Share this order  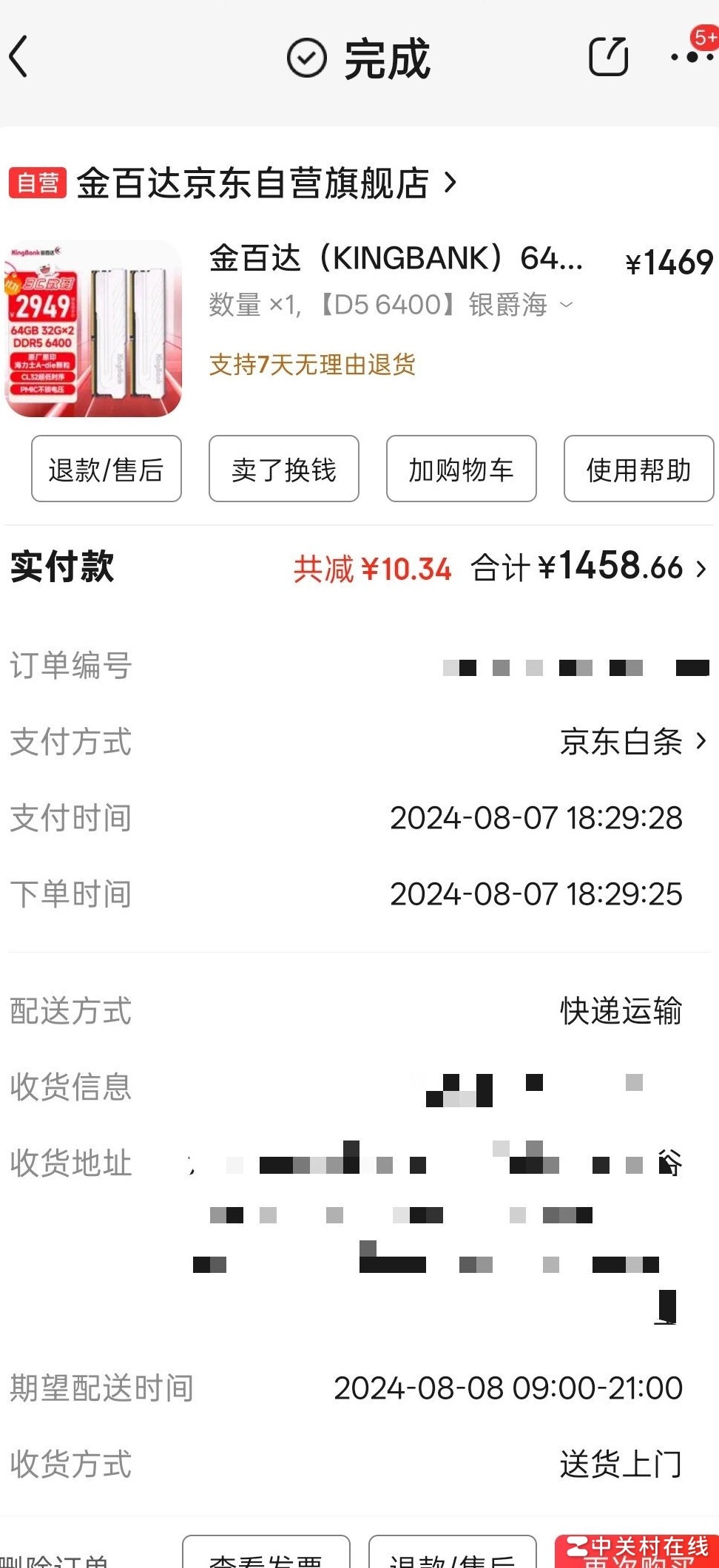point(608,57)
